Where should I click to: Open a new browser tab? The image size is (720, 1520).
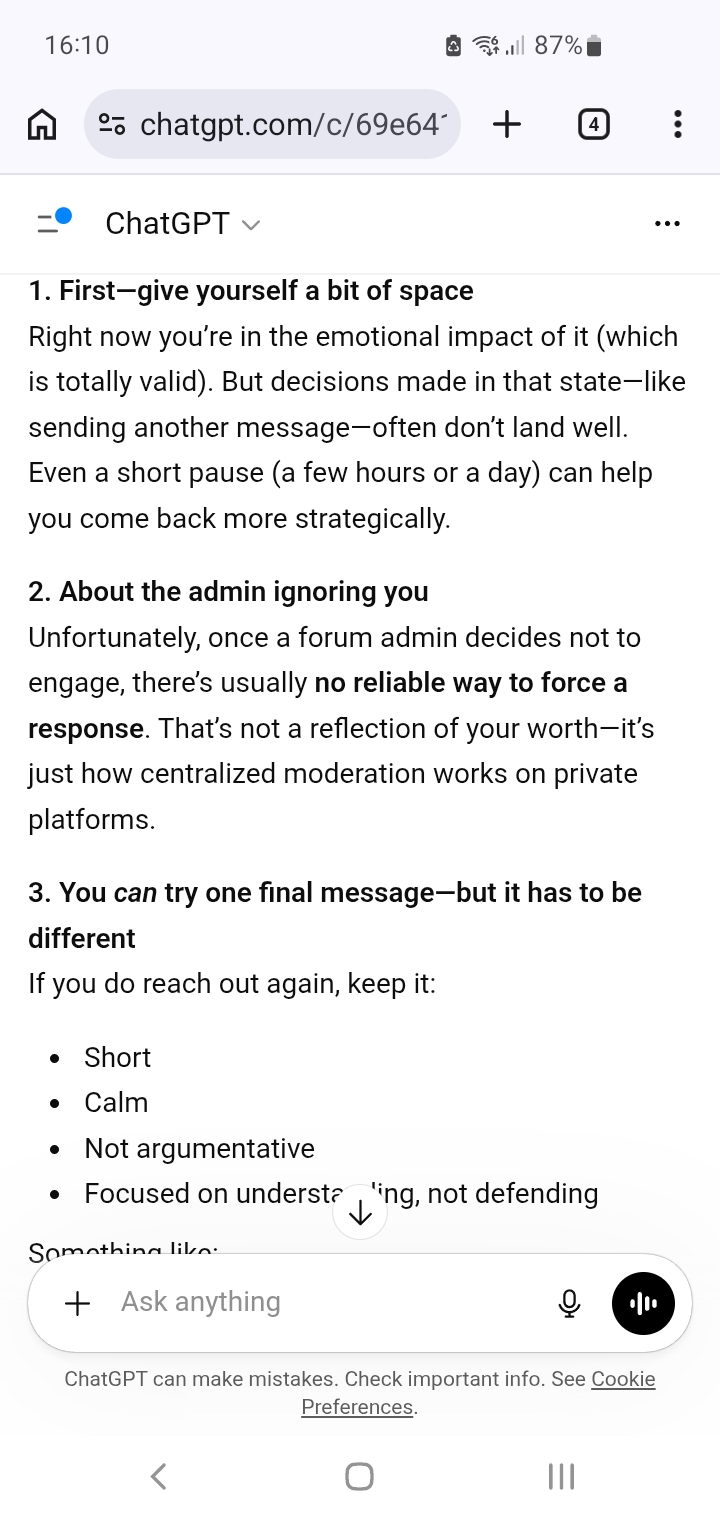click(x=507, y=124)
